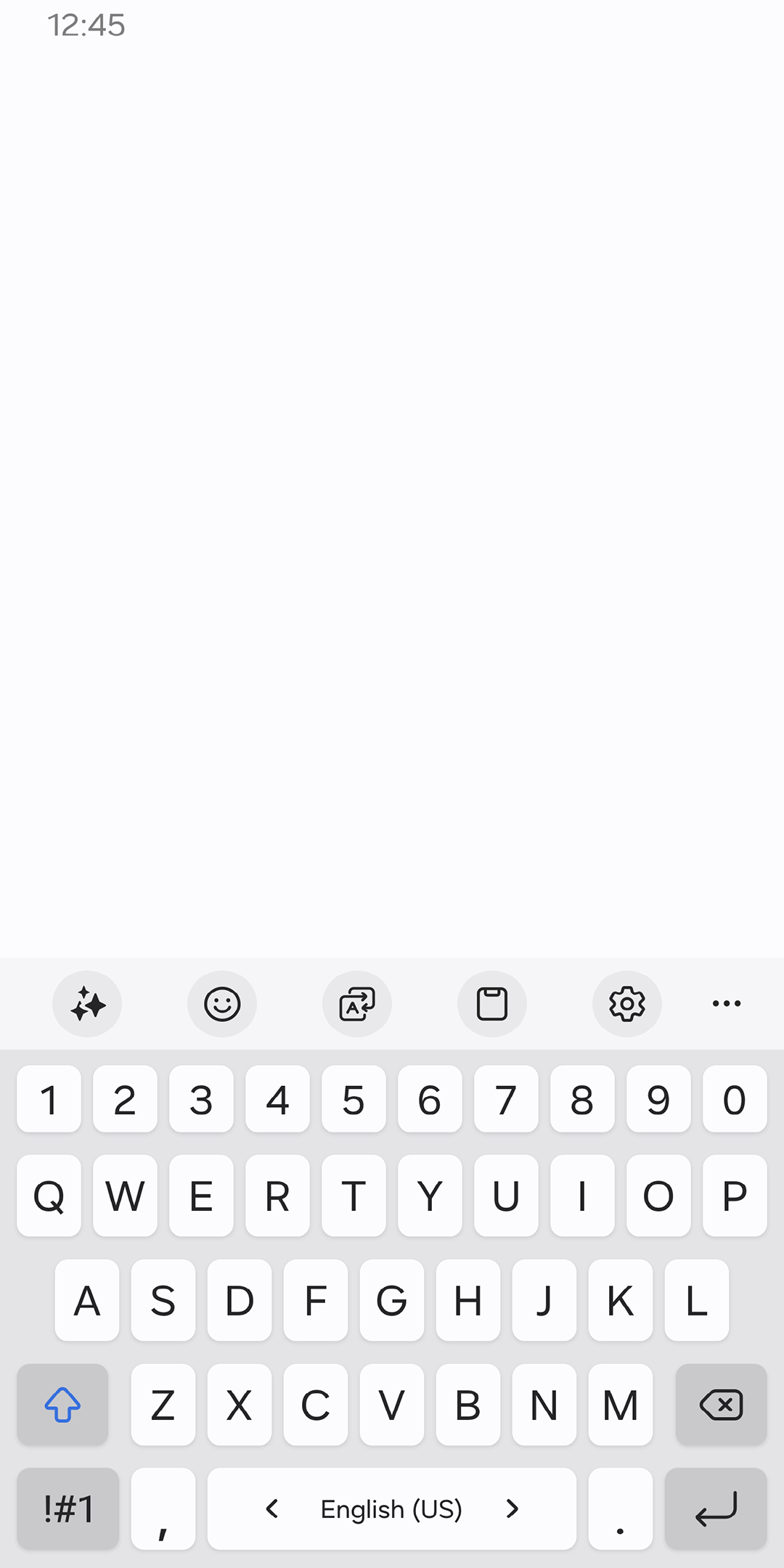Open the emoji picker

pyautogui.click(x=222, y=1004)
